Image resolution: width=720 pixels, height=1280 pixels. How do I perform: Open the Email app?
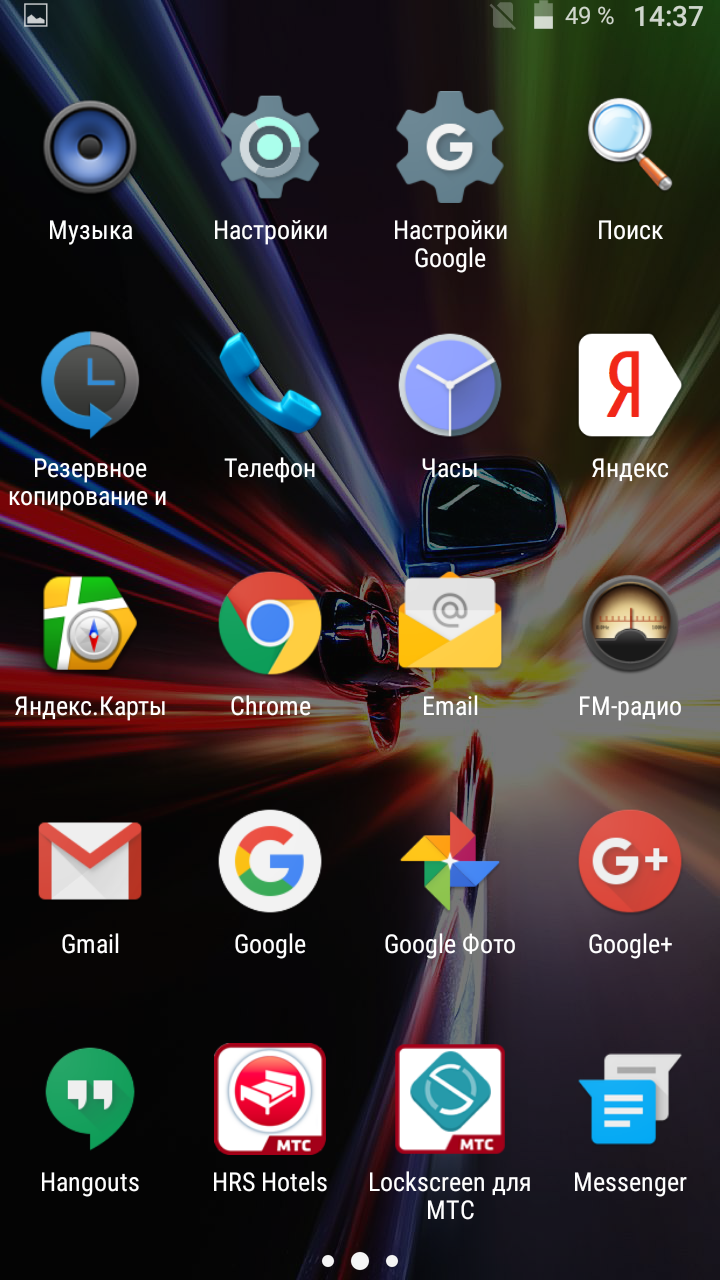click(450, 624)
